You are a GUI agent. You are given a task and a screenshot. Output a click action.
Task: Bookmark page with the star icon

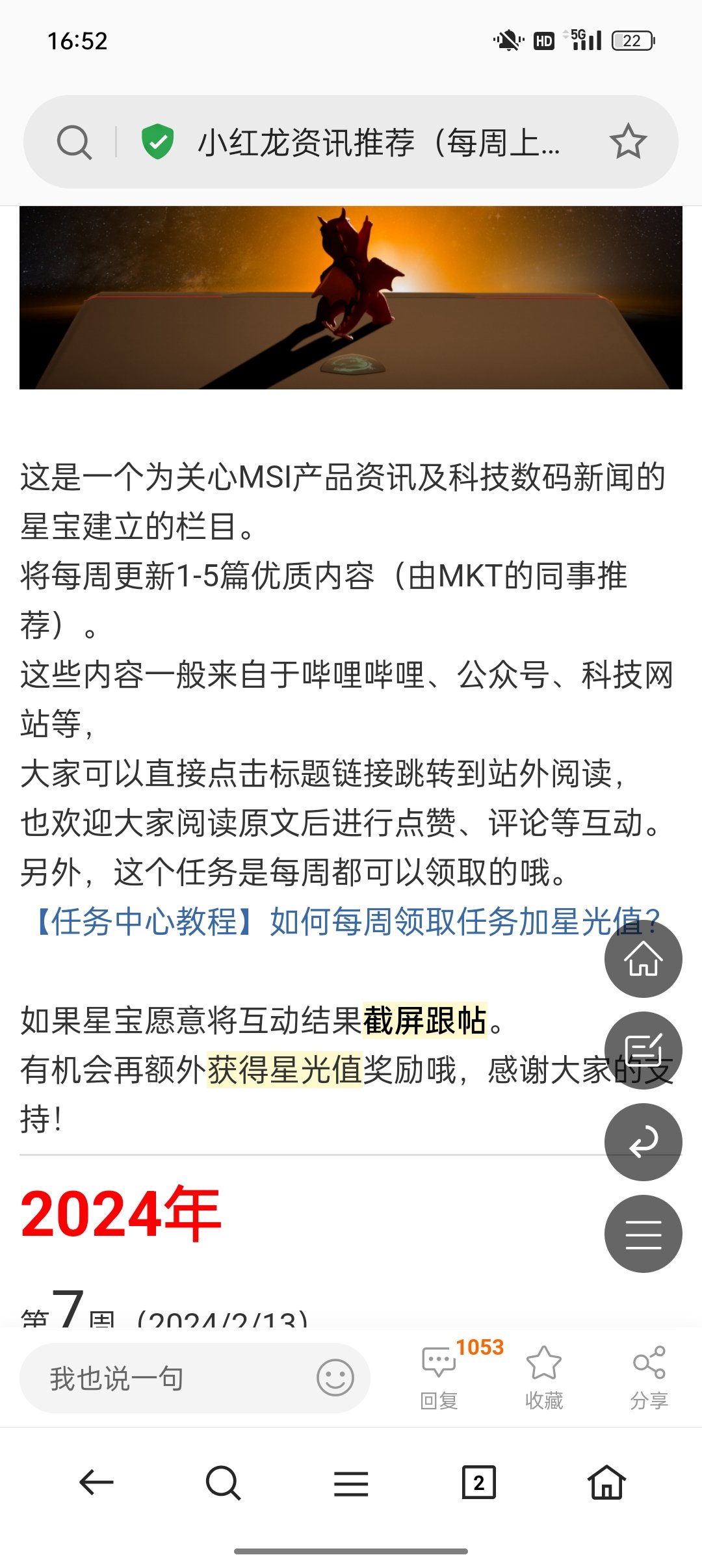point(628,142)
